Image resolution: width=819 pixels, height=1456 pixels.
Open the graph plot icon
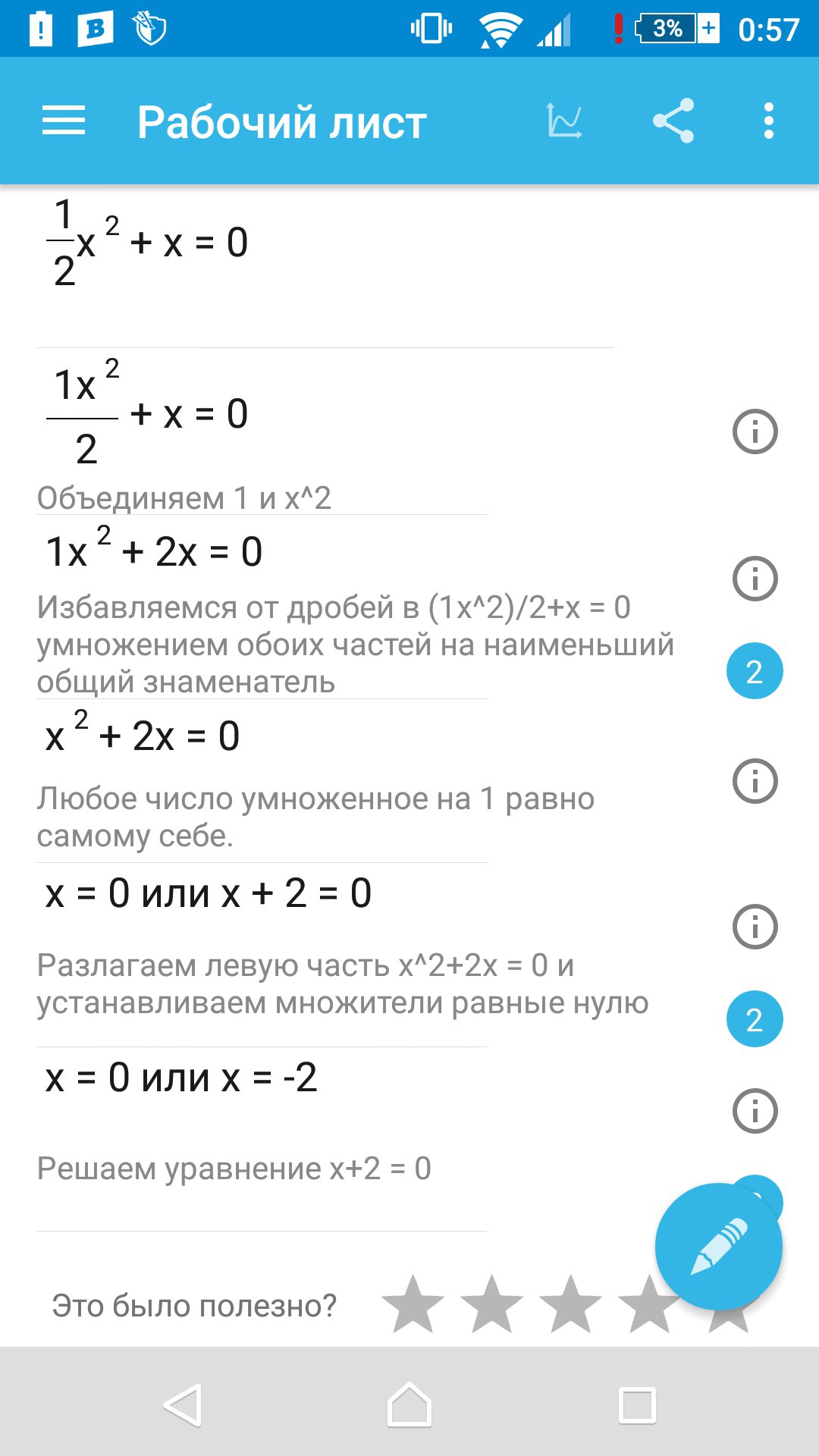click(x=565, y=121)
